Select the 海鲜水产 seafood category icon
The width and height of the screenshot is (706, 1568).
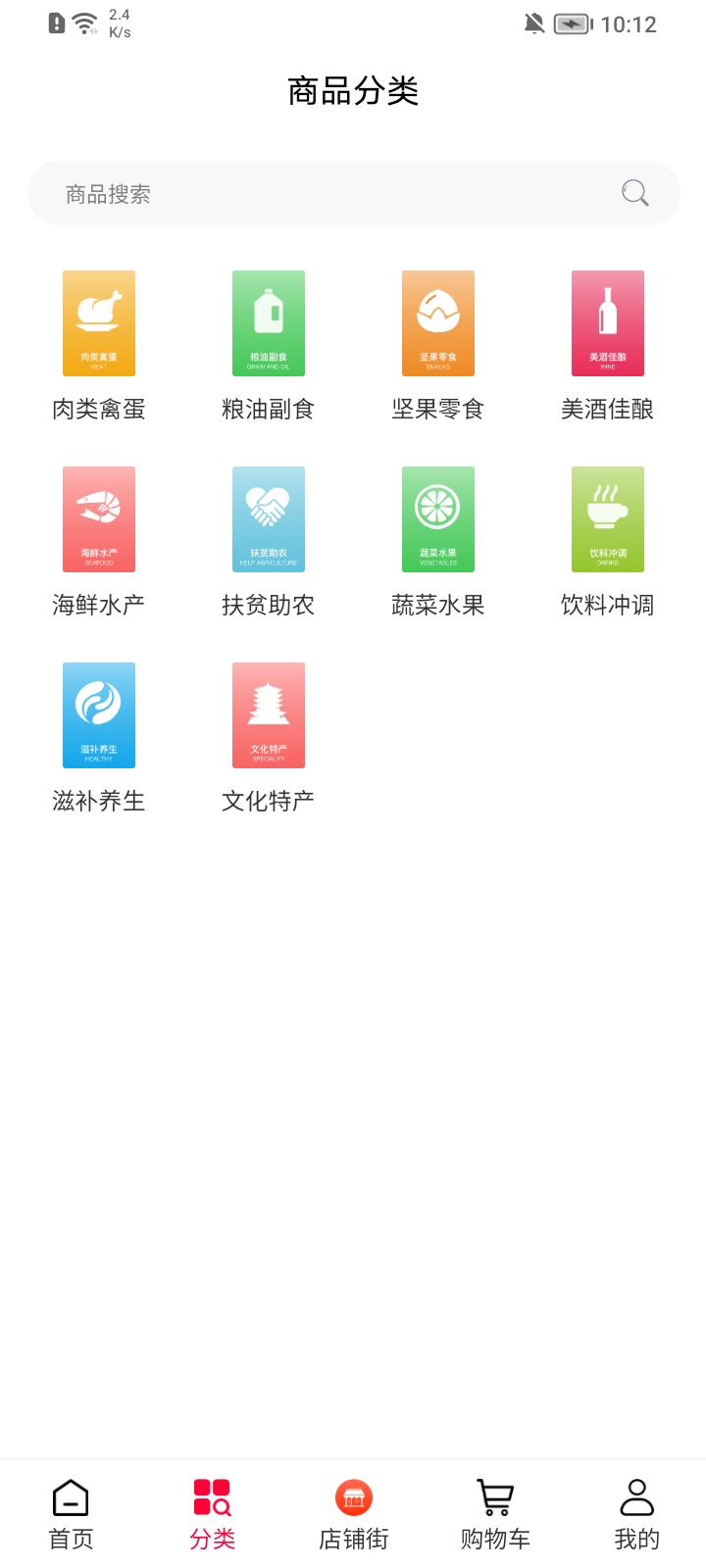(x=98, y=519)
